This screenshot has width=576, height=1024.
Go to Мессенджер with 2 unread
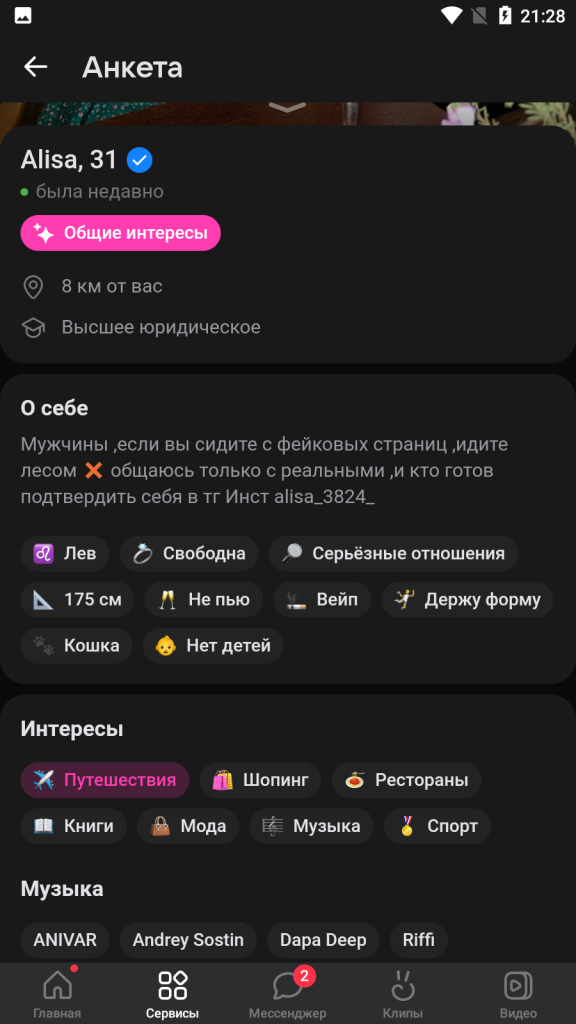click(287, 994)
